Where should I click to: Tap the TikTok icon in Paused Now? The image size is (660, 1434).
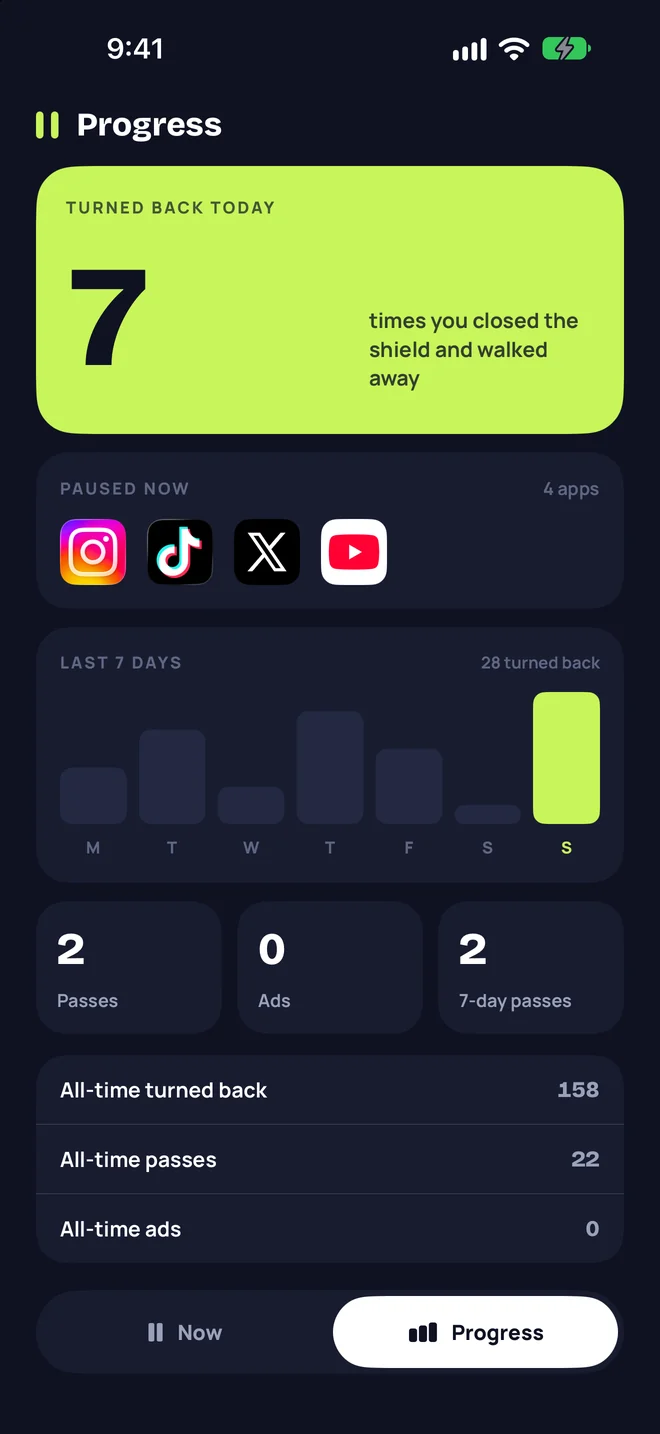pos(180,552)
